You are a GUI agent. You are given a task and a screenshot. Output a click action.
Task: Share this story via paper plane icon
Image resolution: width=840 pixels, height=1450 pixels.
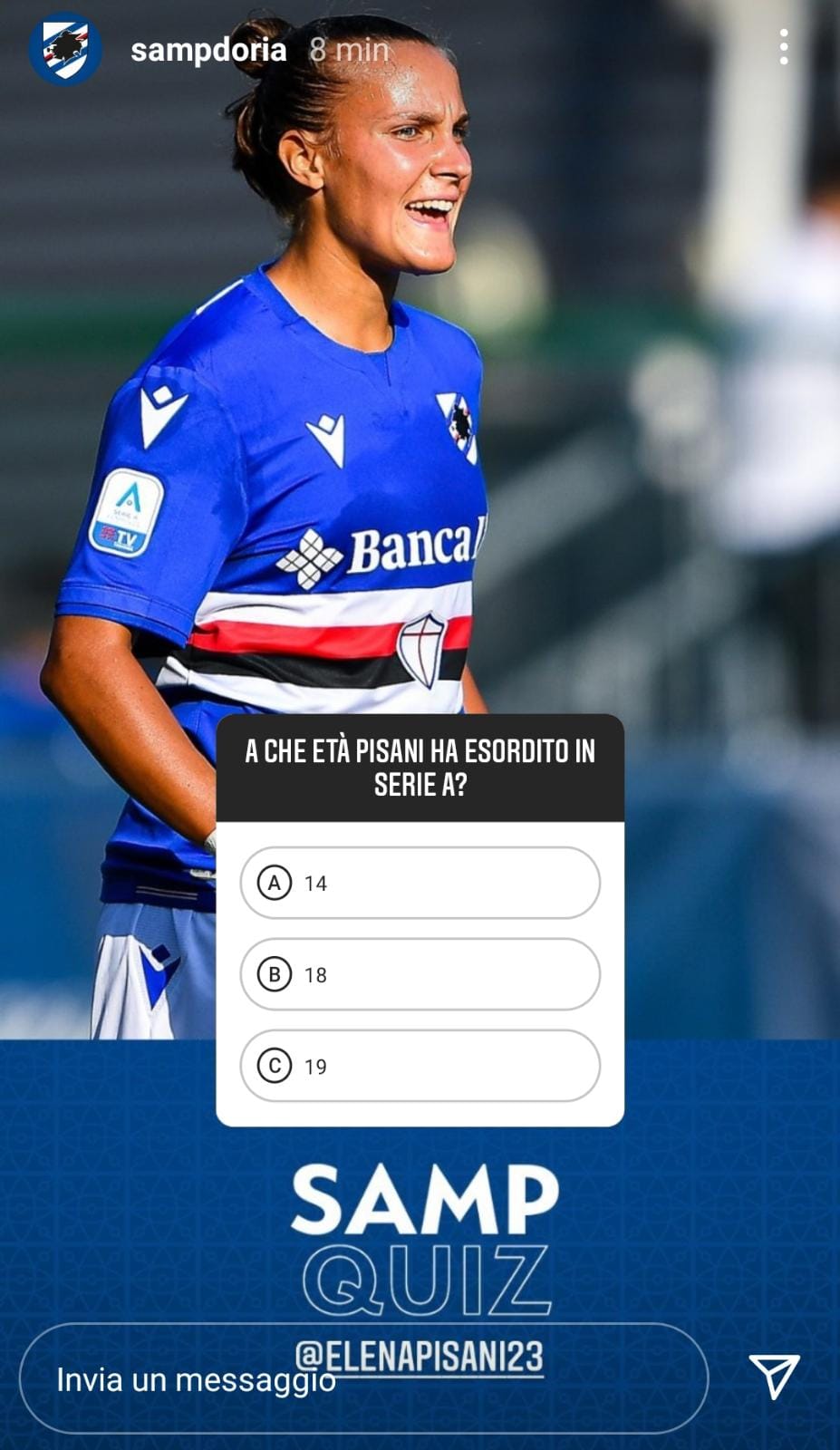(x=774, y=1377)
